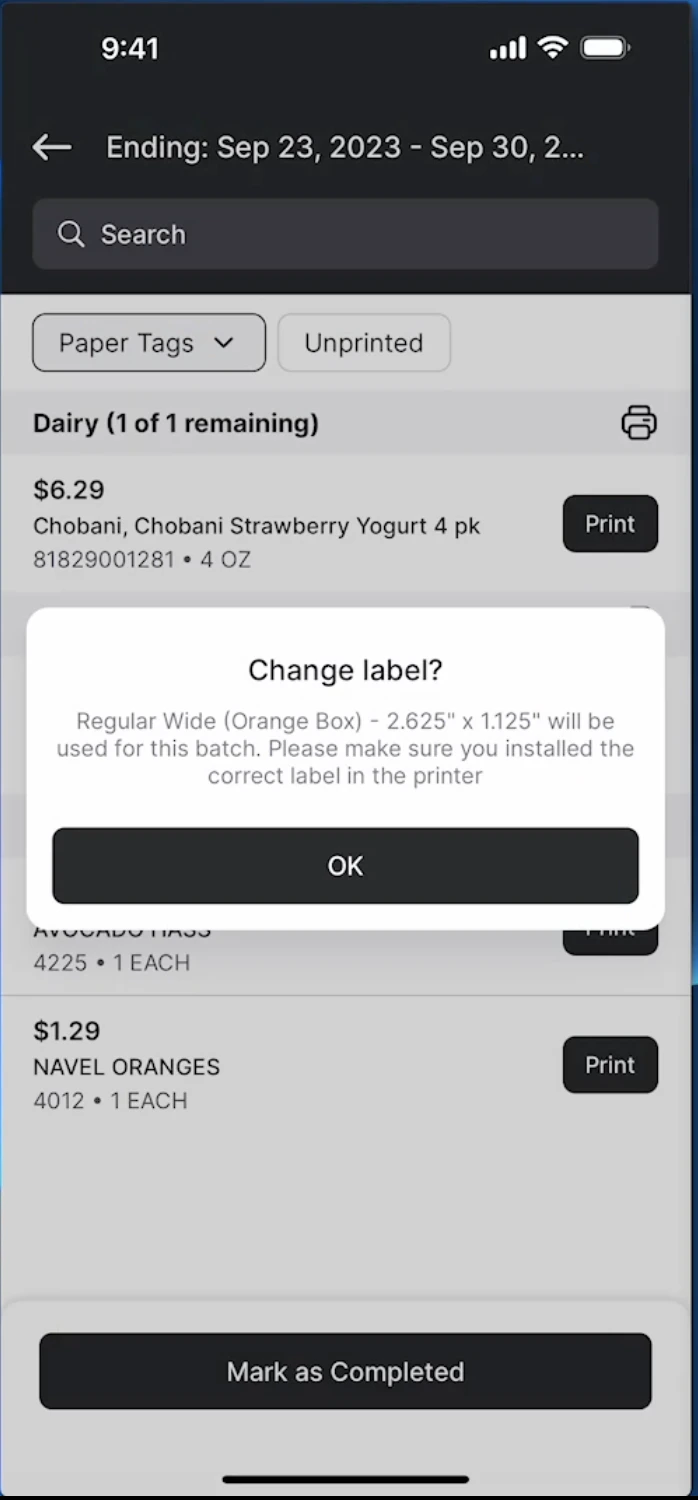Open the Search field

(345, 234)
